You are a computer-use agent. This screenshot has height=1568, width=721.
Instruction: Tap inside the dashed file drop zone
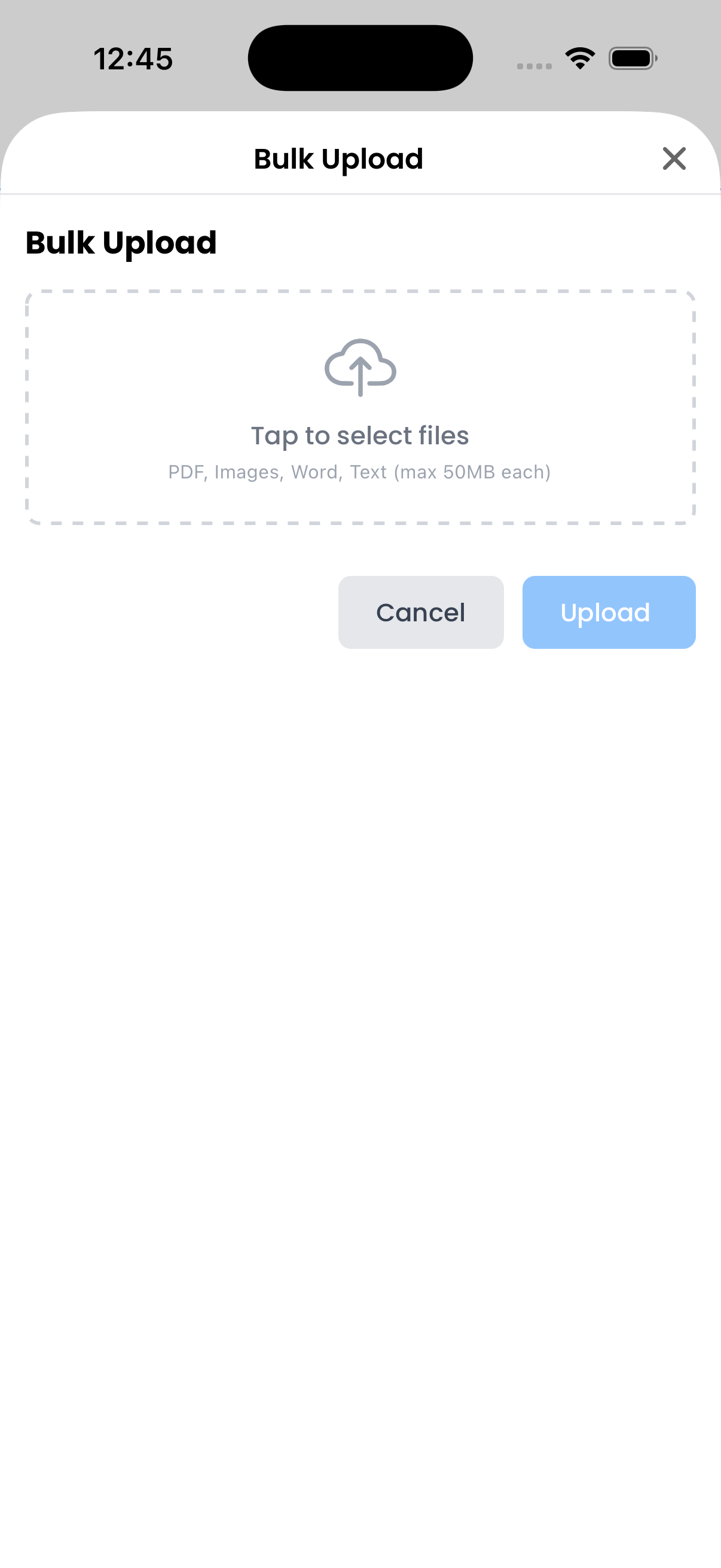pos(360,408)
